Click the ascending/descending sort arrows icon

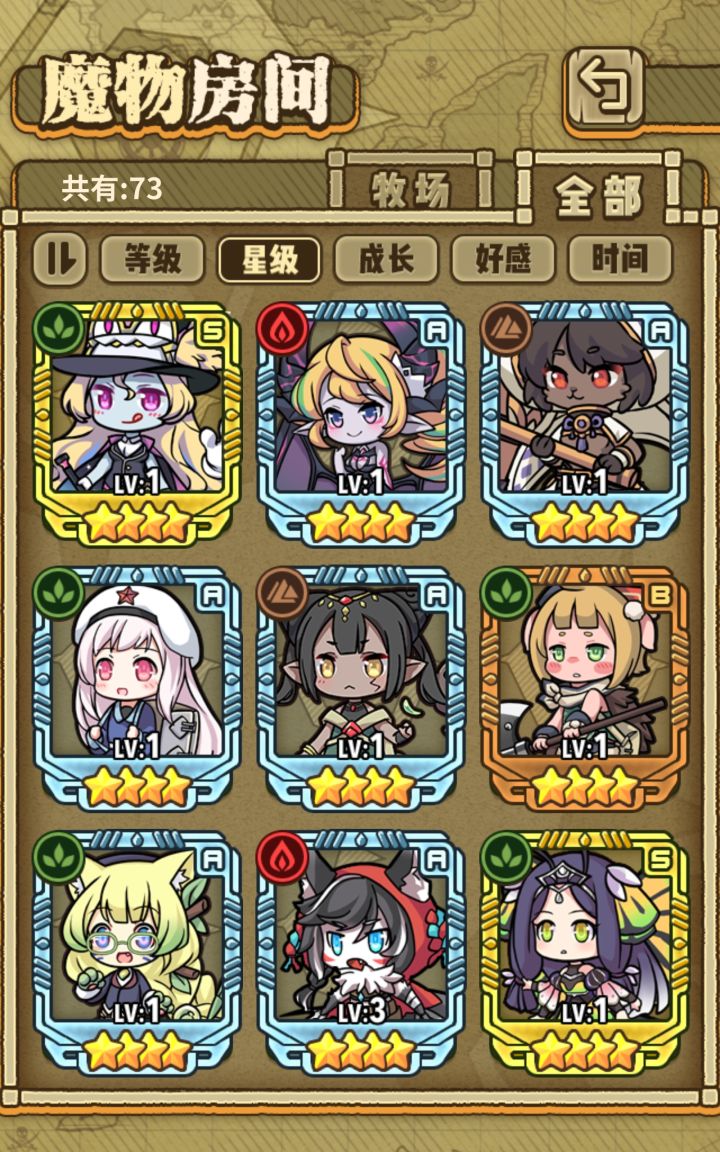tap(65, 257)
